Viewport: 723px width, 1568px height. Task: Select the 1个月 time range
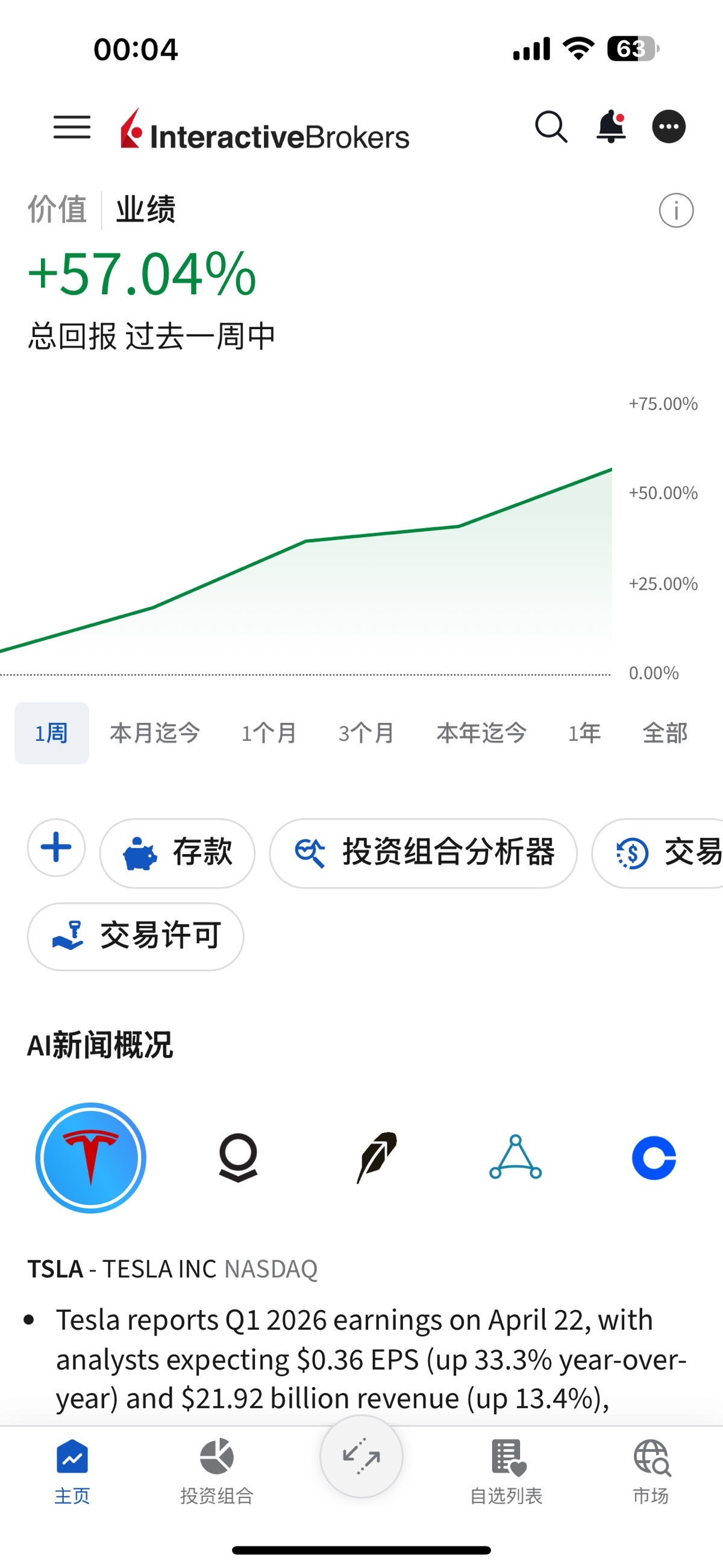tap(268, 733)
